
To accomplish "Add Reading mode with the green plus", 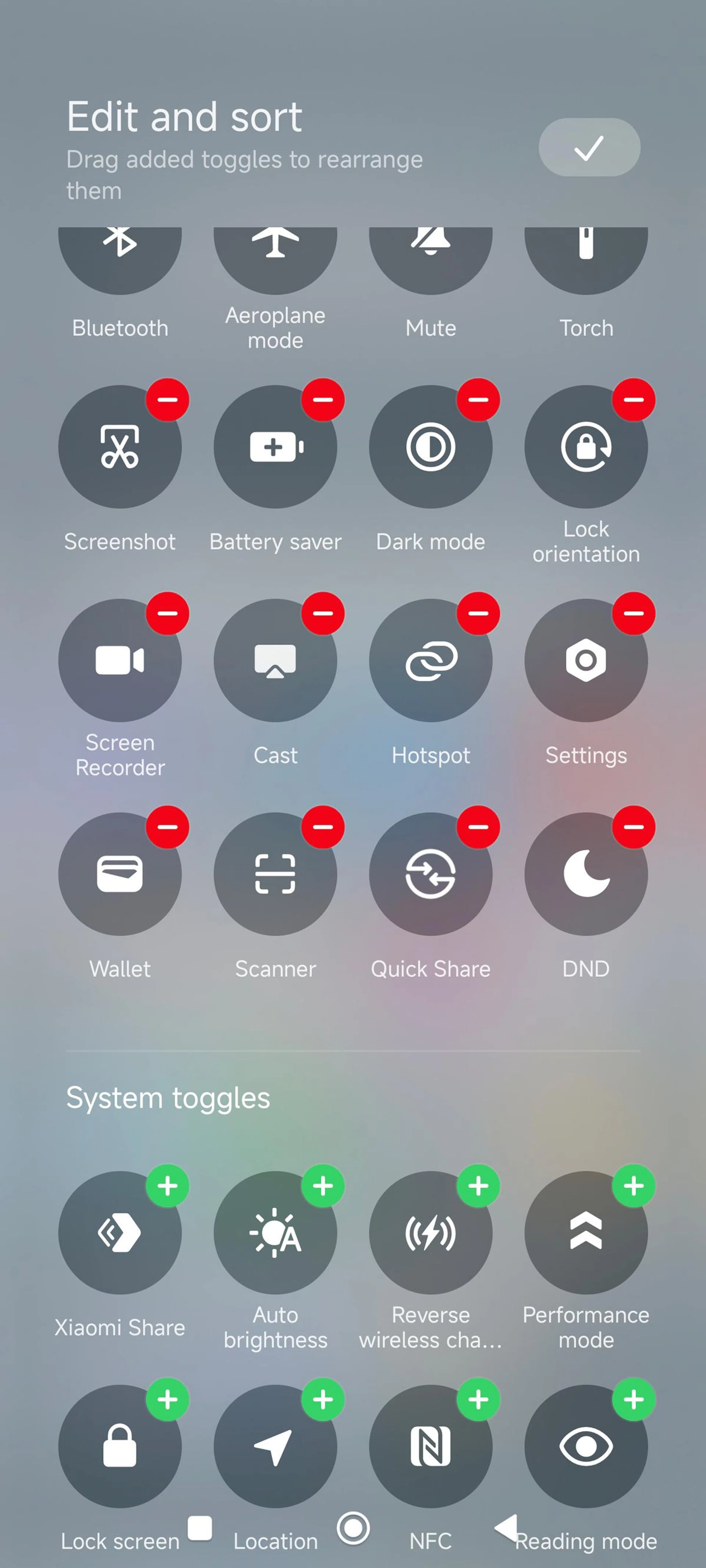I will [634, 1399].
